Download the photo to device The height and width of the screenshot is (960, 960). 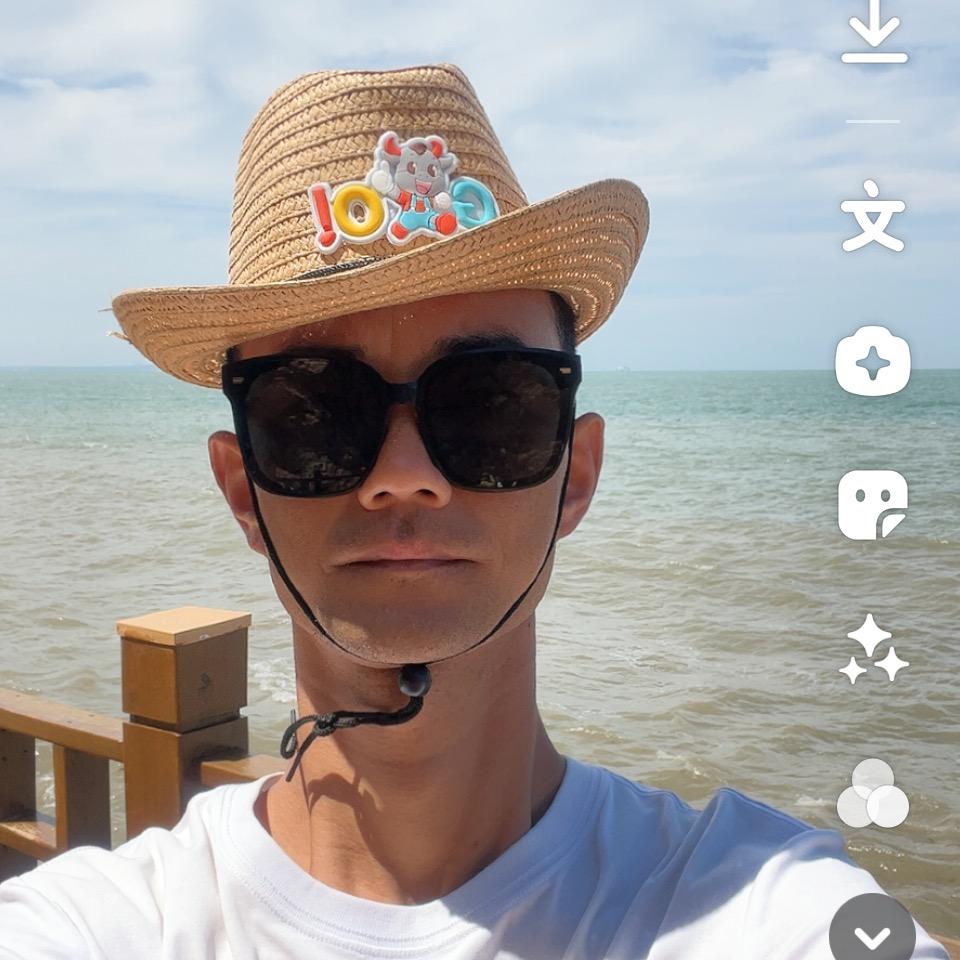click(x=874, y=31)
